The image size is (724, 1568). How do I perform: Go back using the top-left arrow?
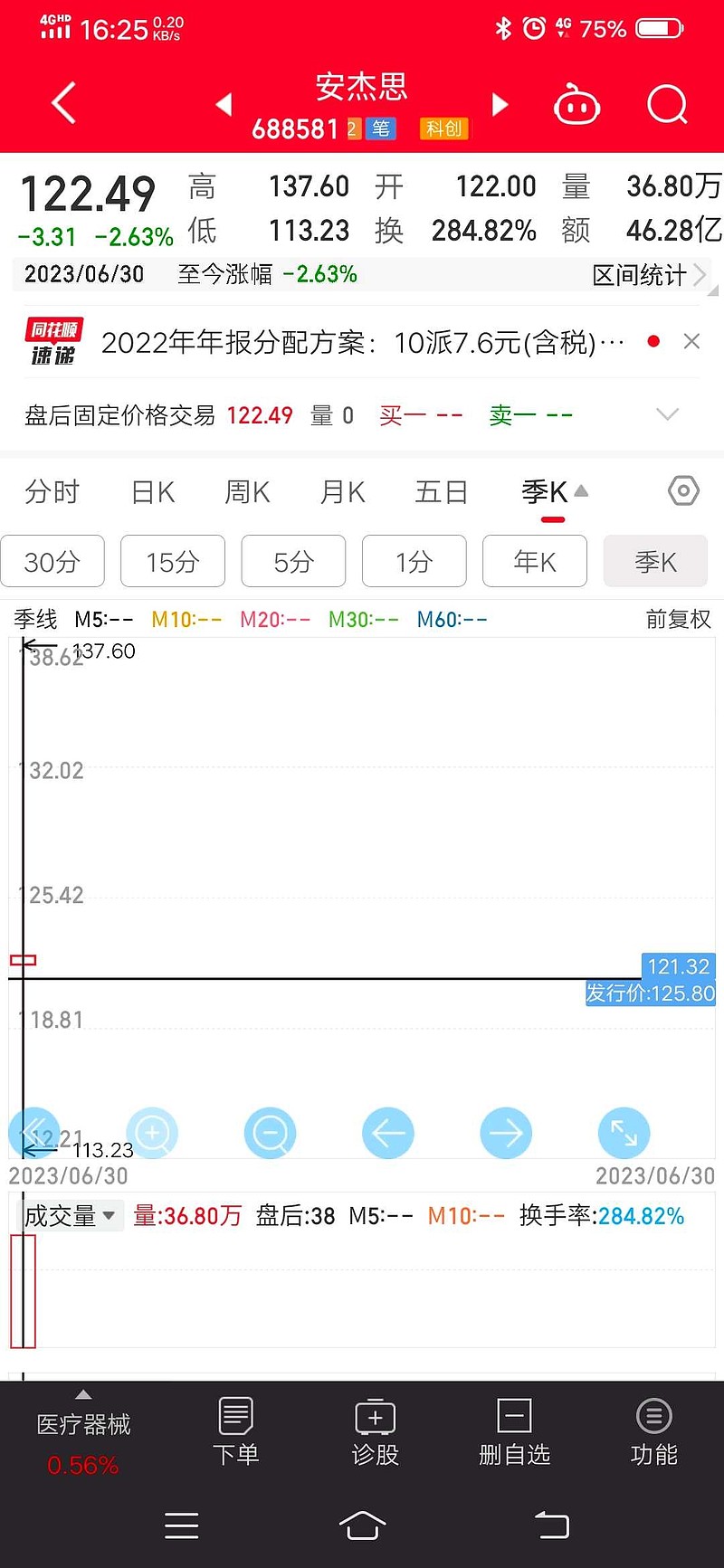click(x=63, y=103)
